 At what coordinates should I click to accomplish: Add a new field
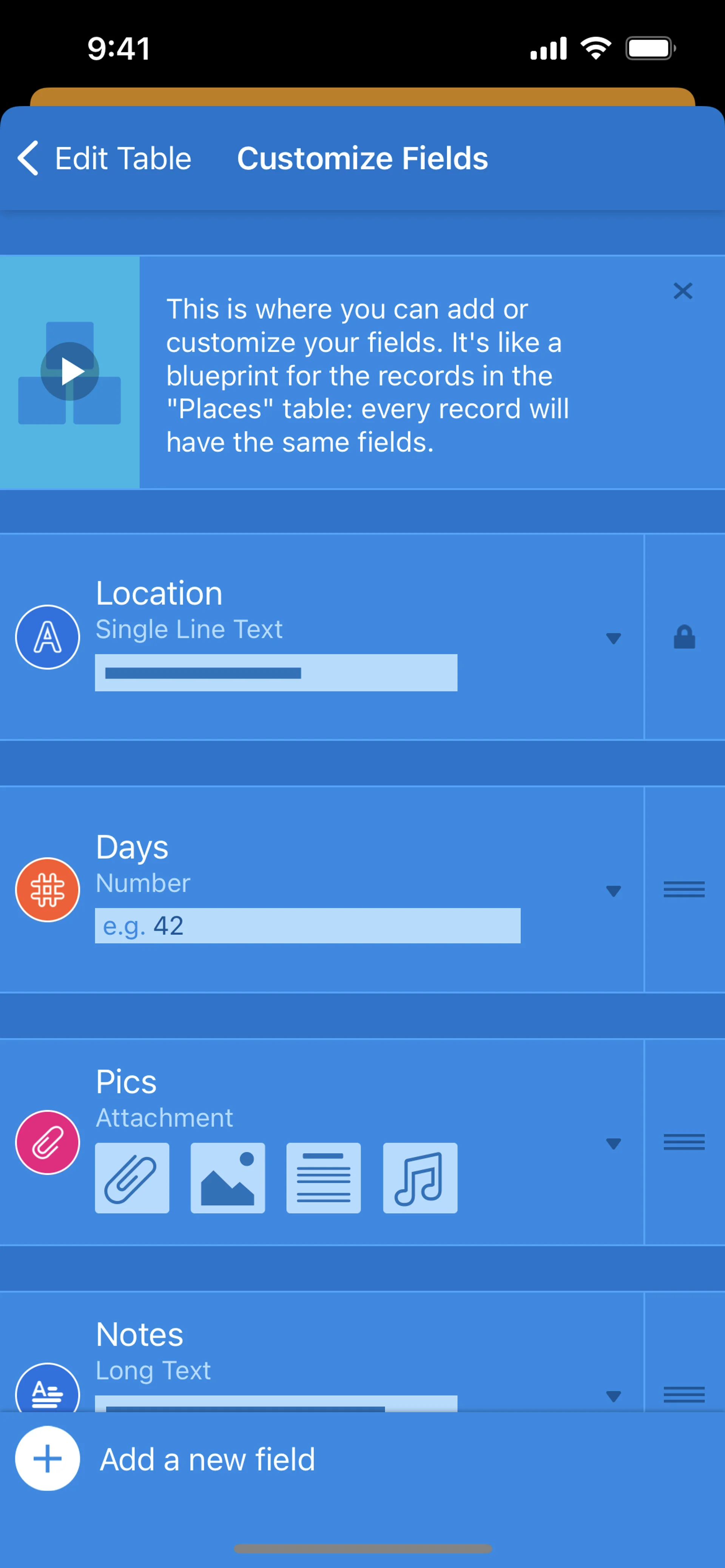[x=207, y=1459]
